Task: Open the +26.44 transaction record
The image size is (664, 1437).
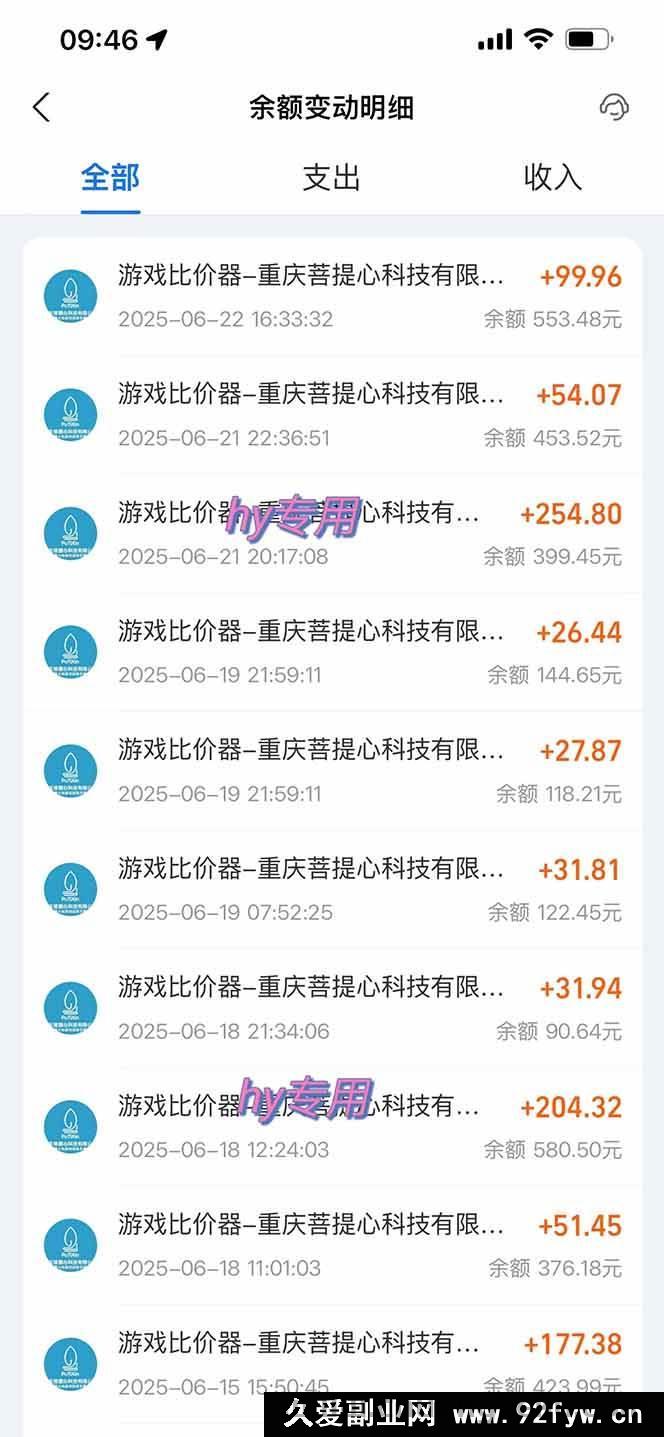Action: click(x=332, y=652)
